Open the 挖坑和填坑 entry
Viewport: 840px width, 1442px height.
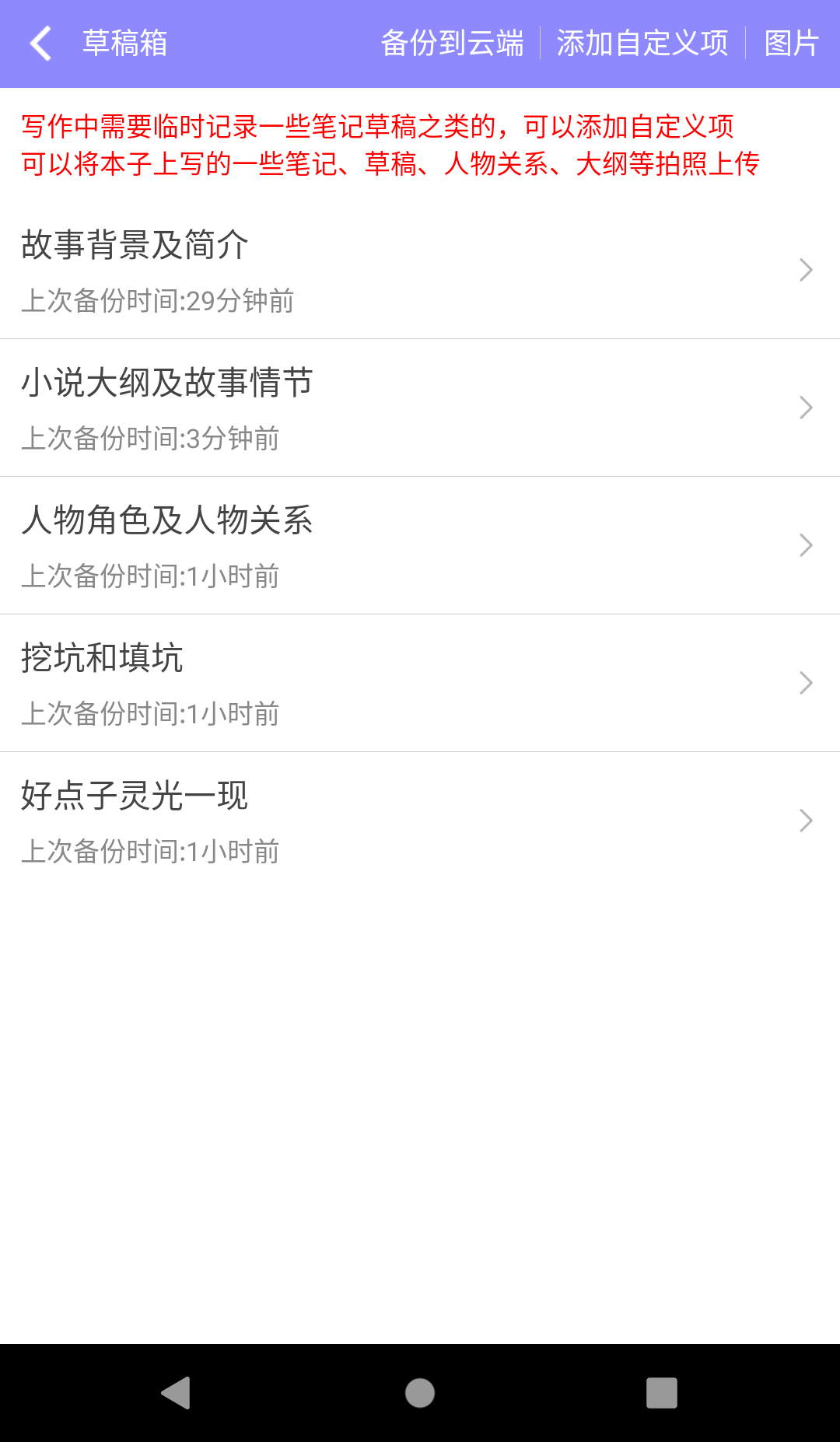(420, 683)
